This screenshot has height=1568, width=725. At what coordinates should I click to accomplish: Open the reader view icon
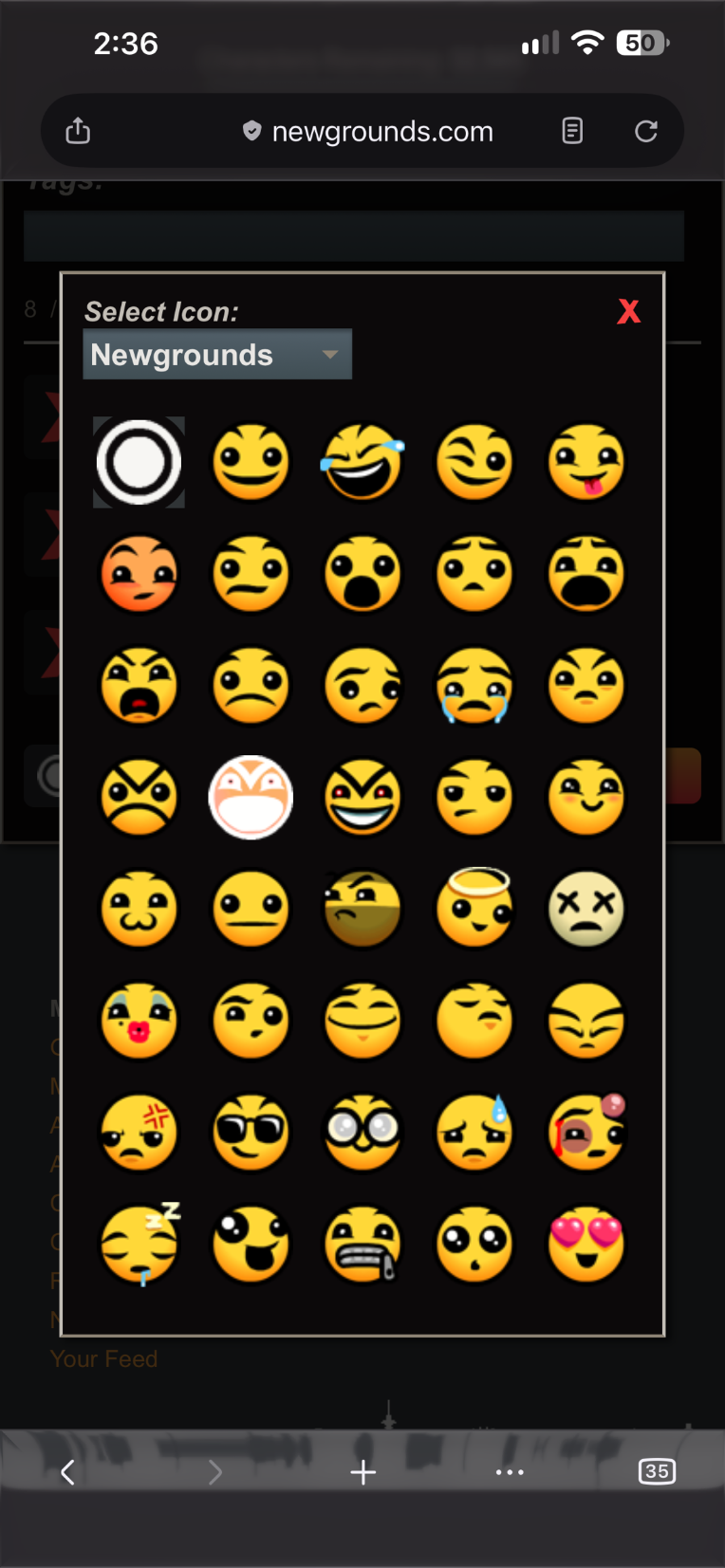[x=572, y=131]
